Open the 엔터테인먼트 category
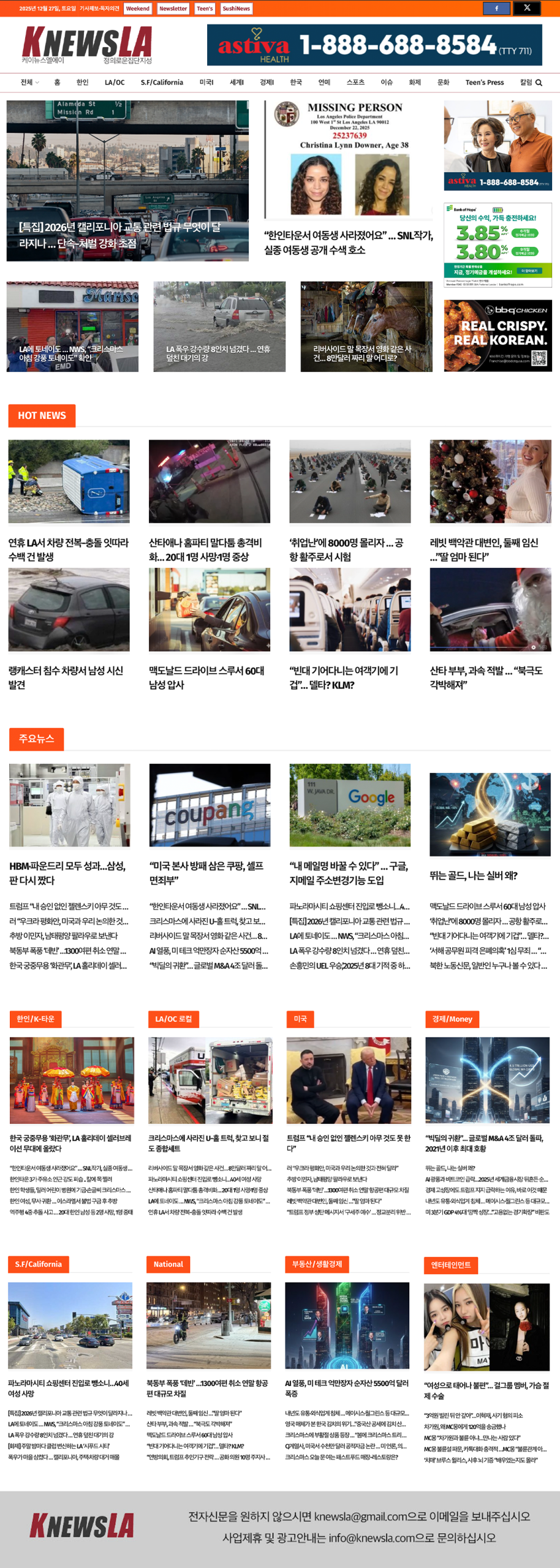The image size is (560, 1568). pos(450,1265)
